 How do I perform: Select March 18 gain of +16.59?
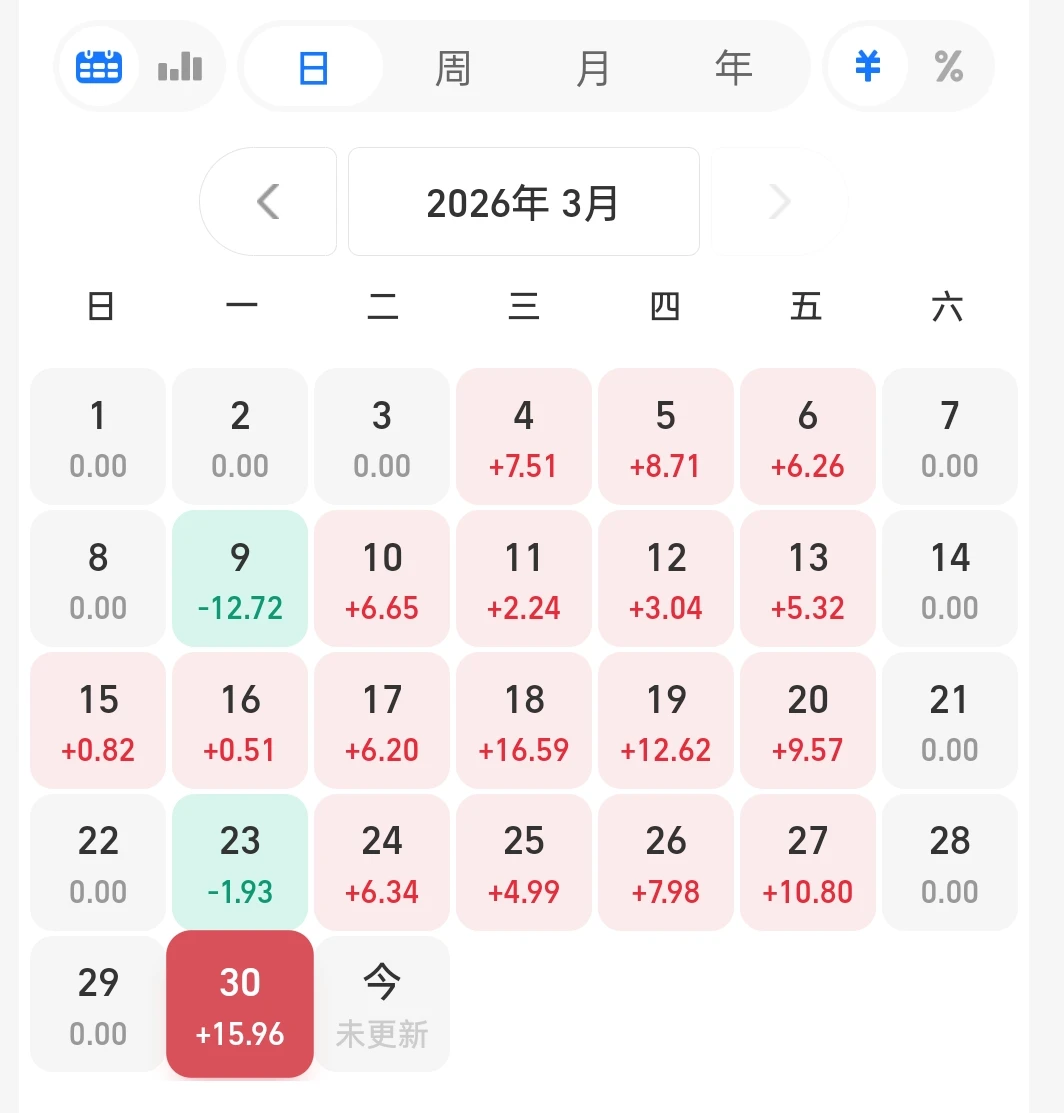click(x=523, y=720)
